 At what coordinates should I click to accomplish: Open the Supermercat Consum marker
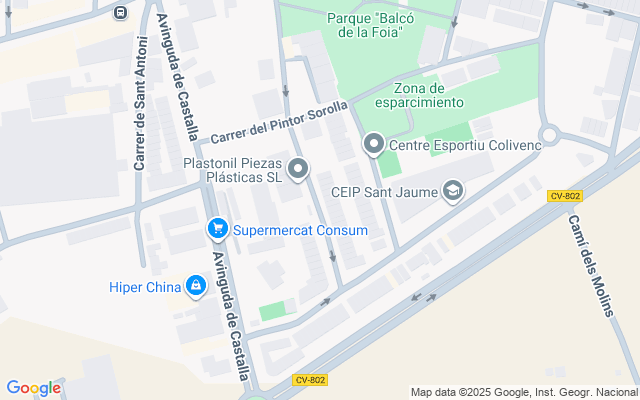point(218,231)
